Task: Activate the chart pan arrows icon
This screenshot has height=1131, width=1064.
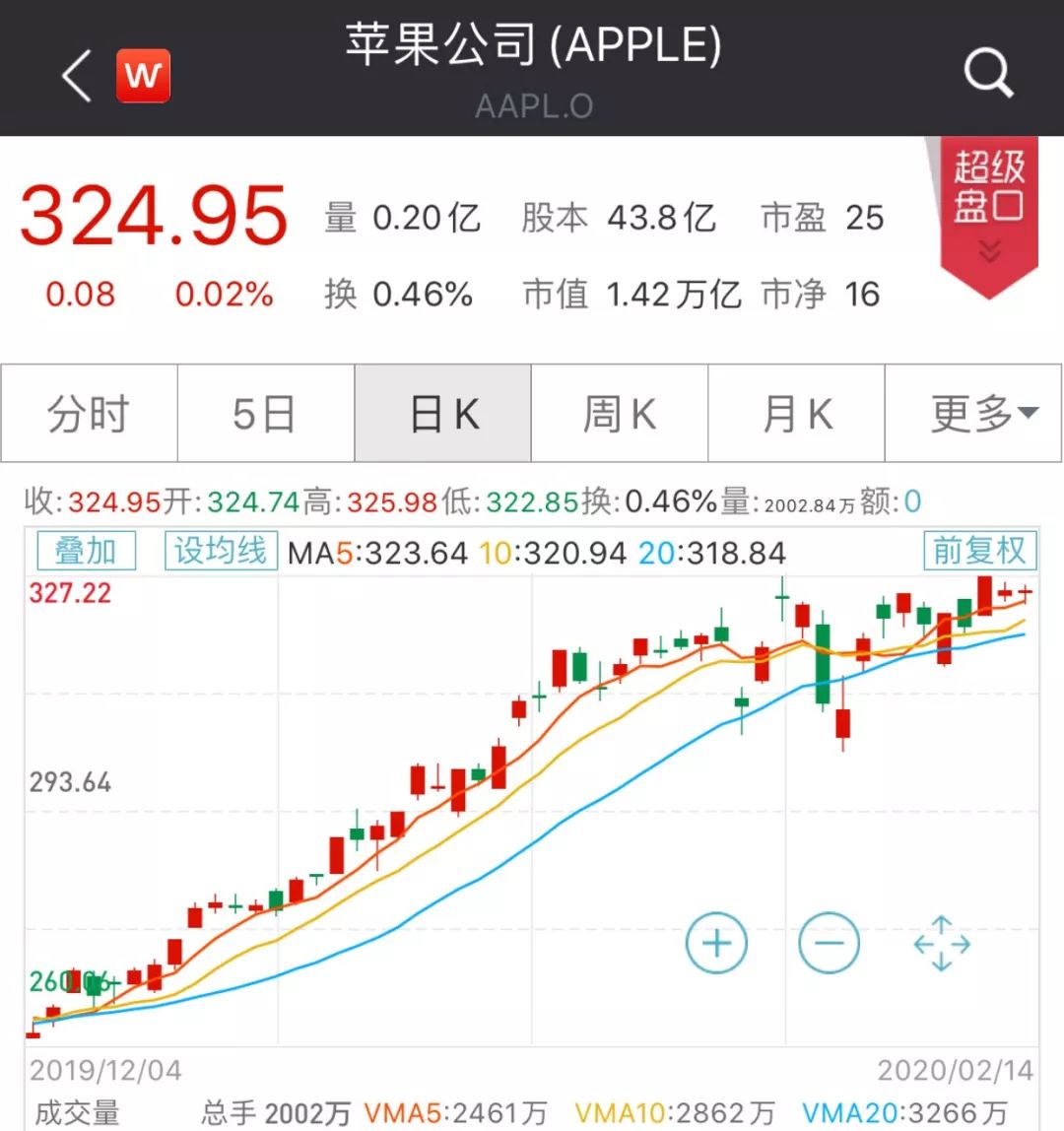Action: (942, 943)
